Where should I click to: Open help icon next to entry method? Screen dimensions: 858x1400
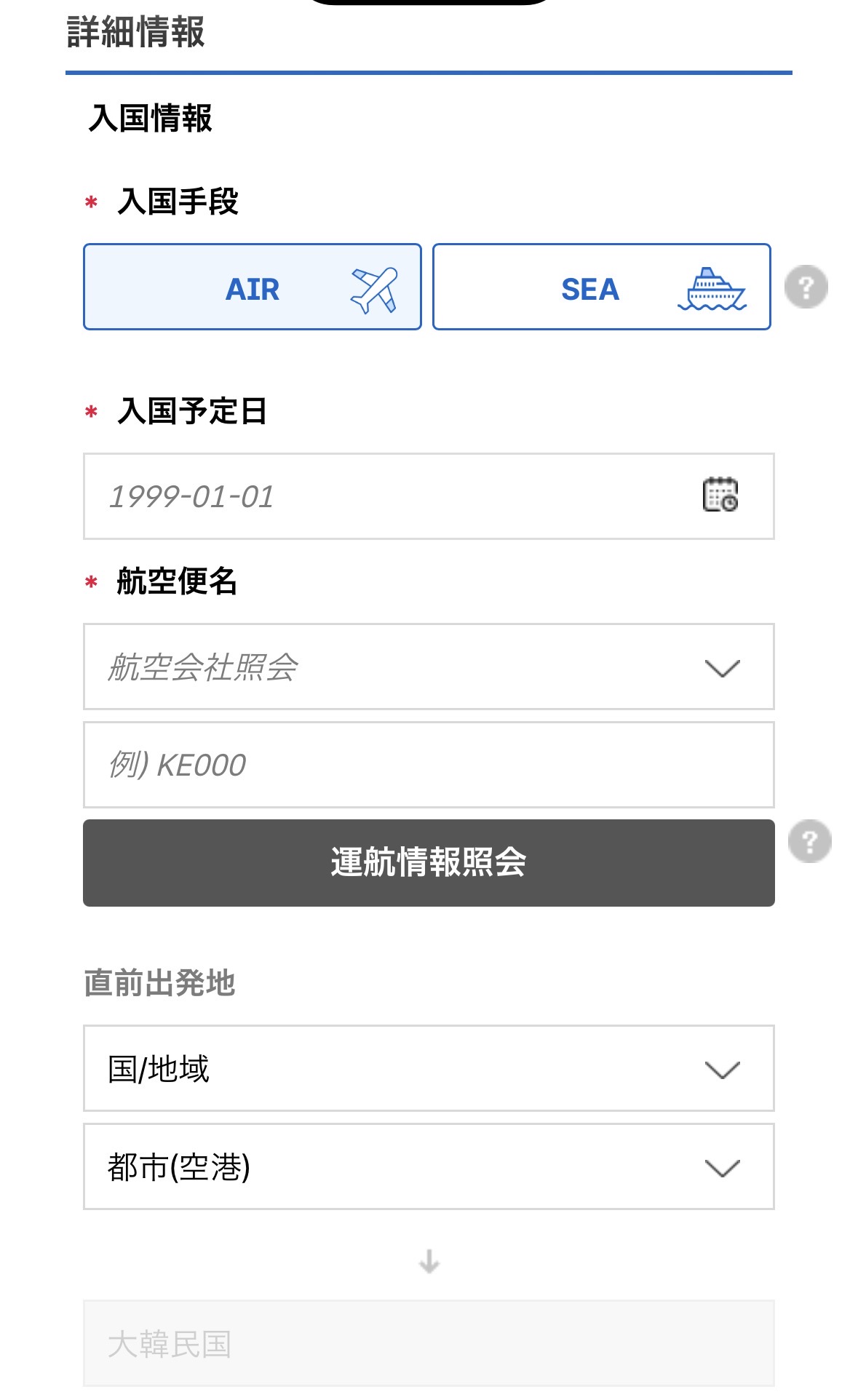point(806,287)
